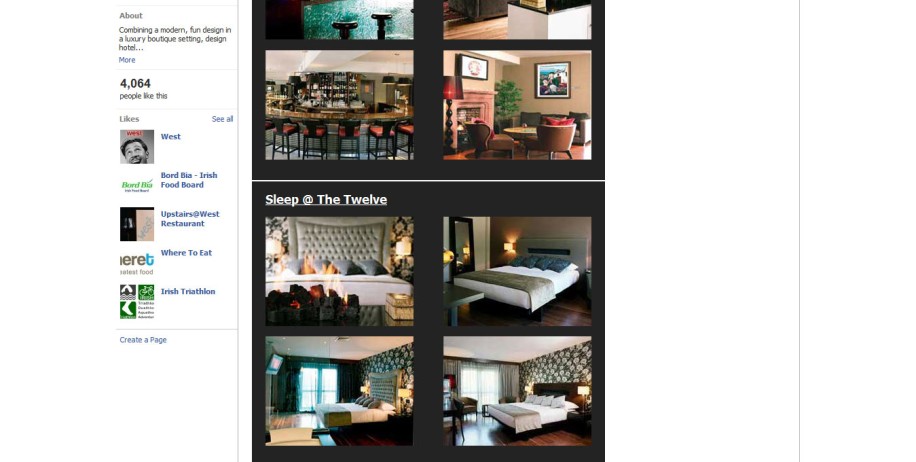The height and width of the screenshot is (462, 916).
Task: Open the Irish Triathlon page
Action: (x=188, y=292)
